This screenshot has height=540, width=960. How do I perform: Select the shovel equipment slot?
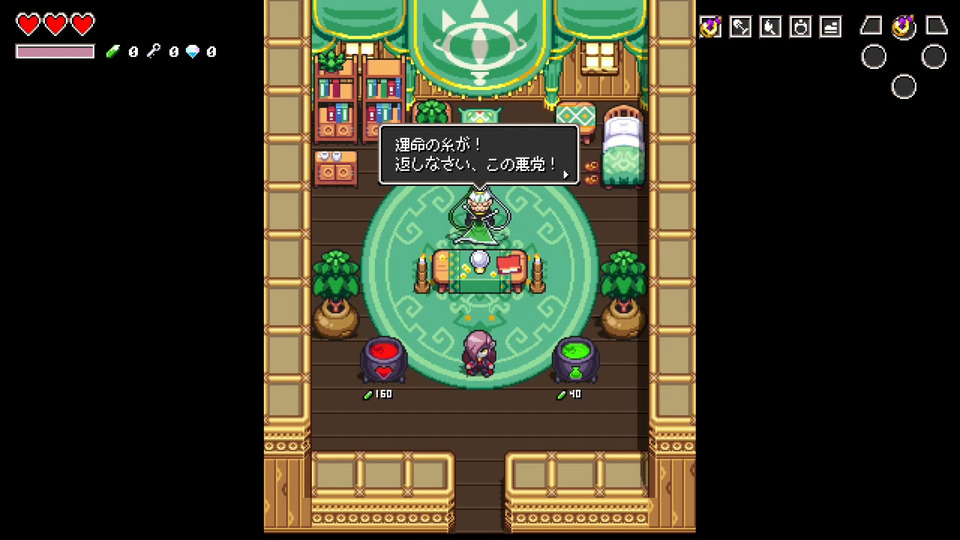[740, 27]
